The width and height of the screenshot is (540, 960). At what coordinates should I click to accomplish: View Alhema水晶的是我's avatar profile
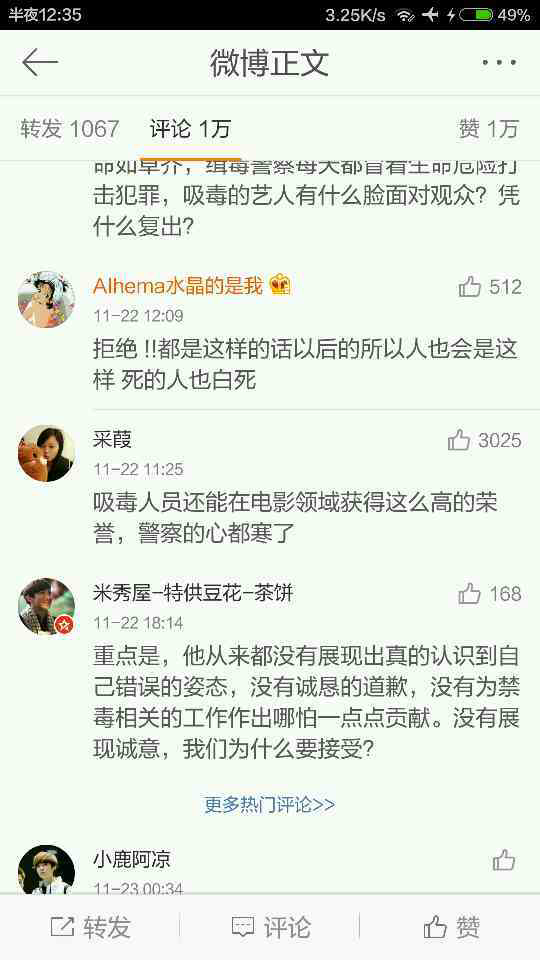pyautogui.click(x=47, y=300)
